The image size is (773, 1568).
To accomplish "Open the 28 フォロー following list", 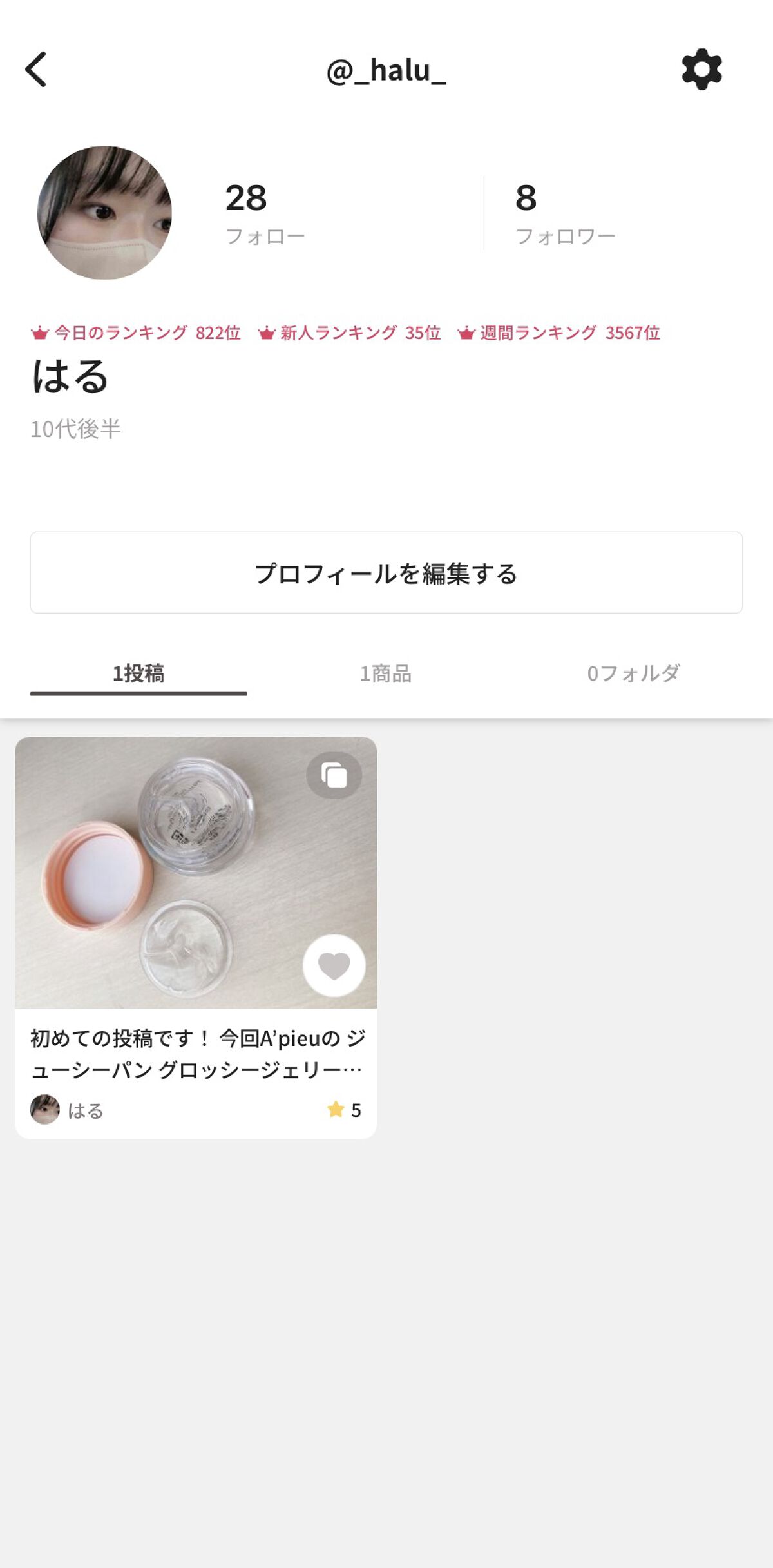I will point(265,213).
